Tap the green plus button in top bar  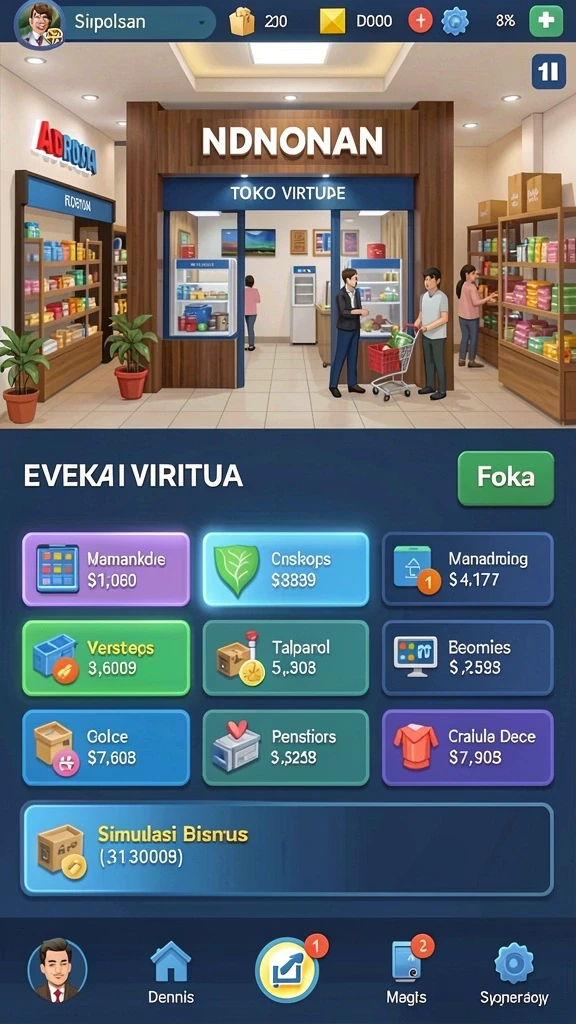pos(545,21)
